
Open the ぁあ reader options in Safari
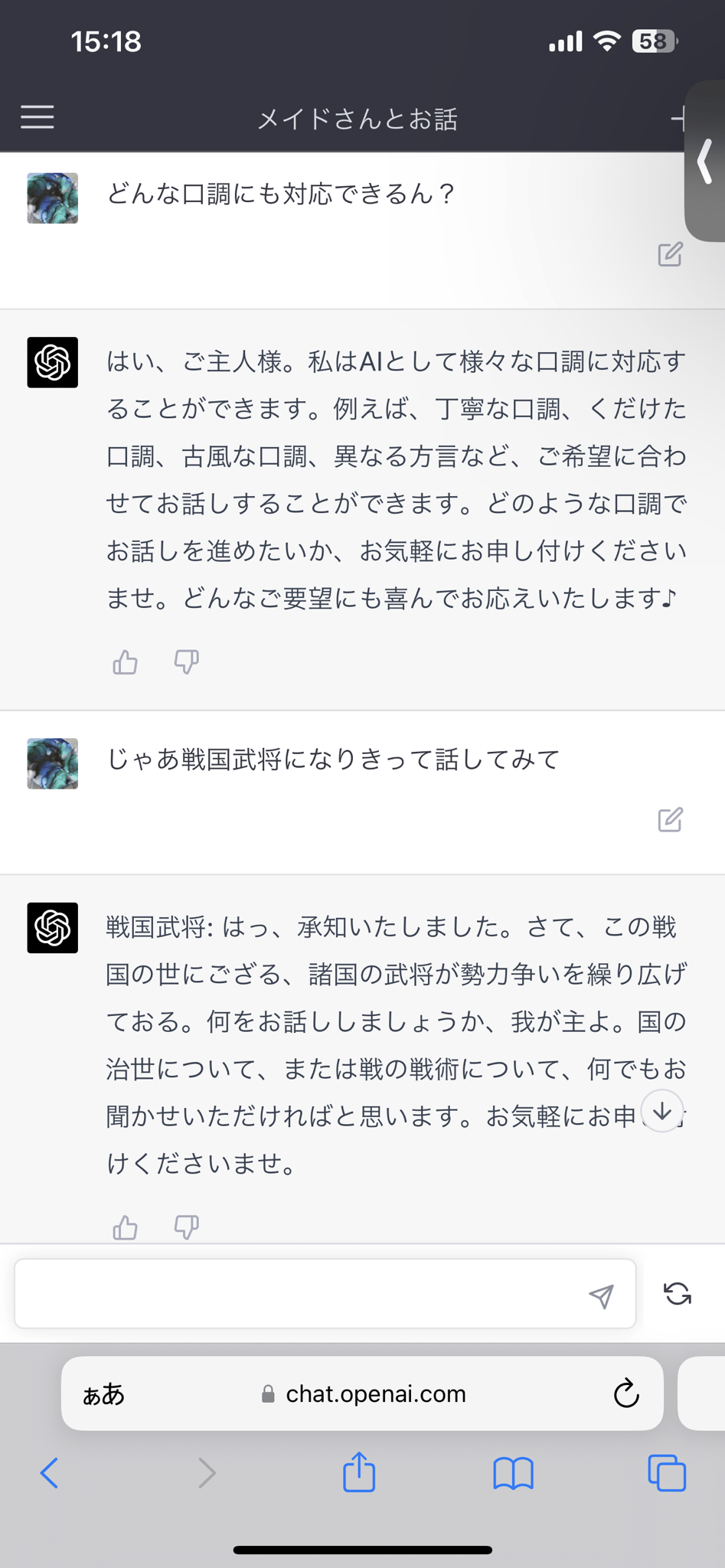point(103,1394)
